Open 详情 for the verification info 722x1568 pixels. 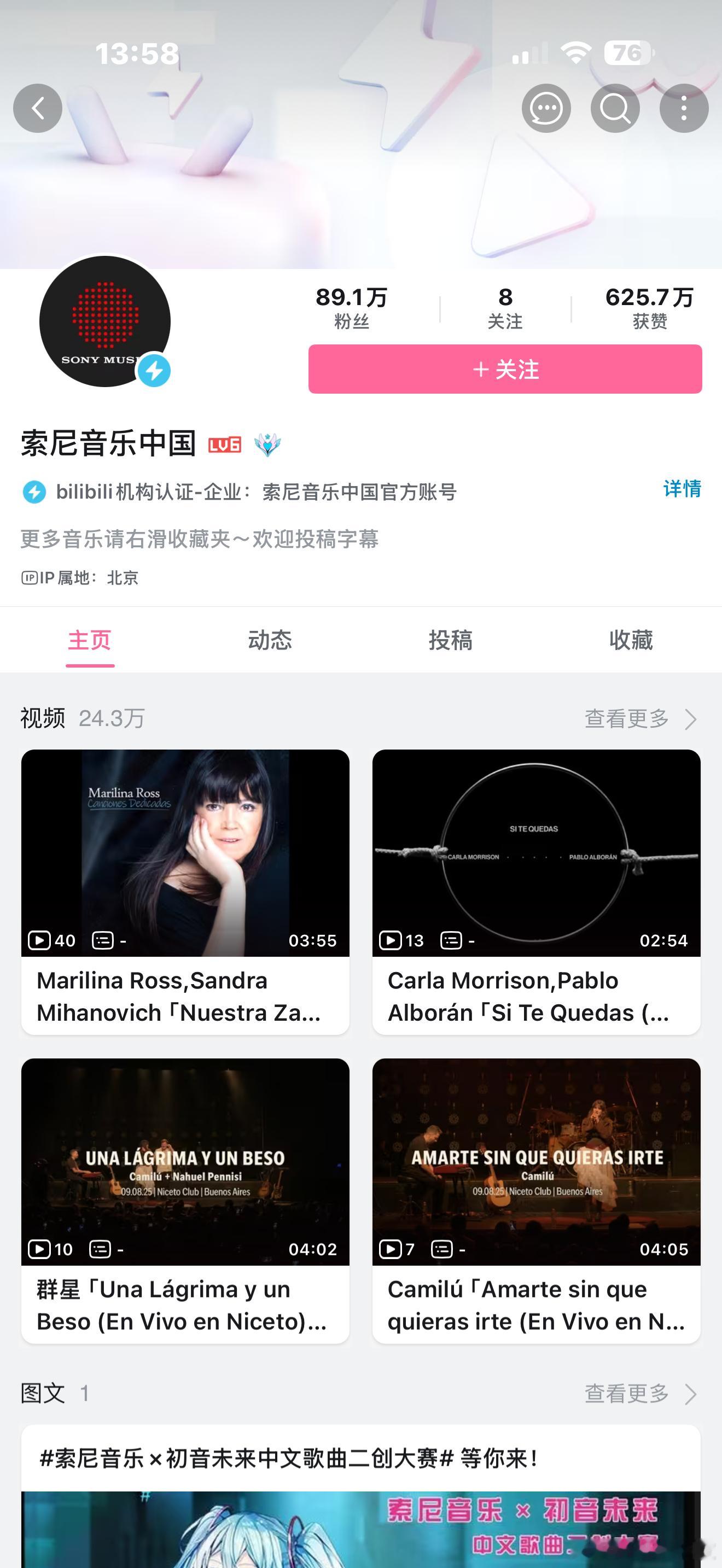pos(682,490)
